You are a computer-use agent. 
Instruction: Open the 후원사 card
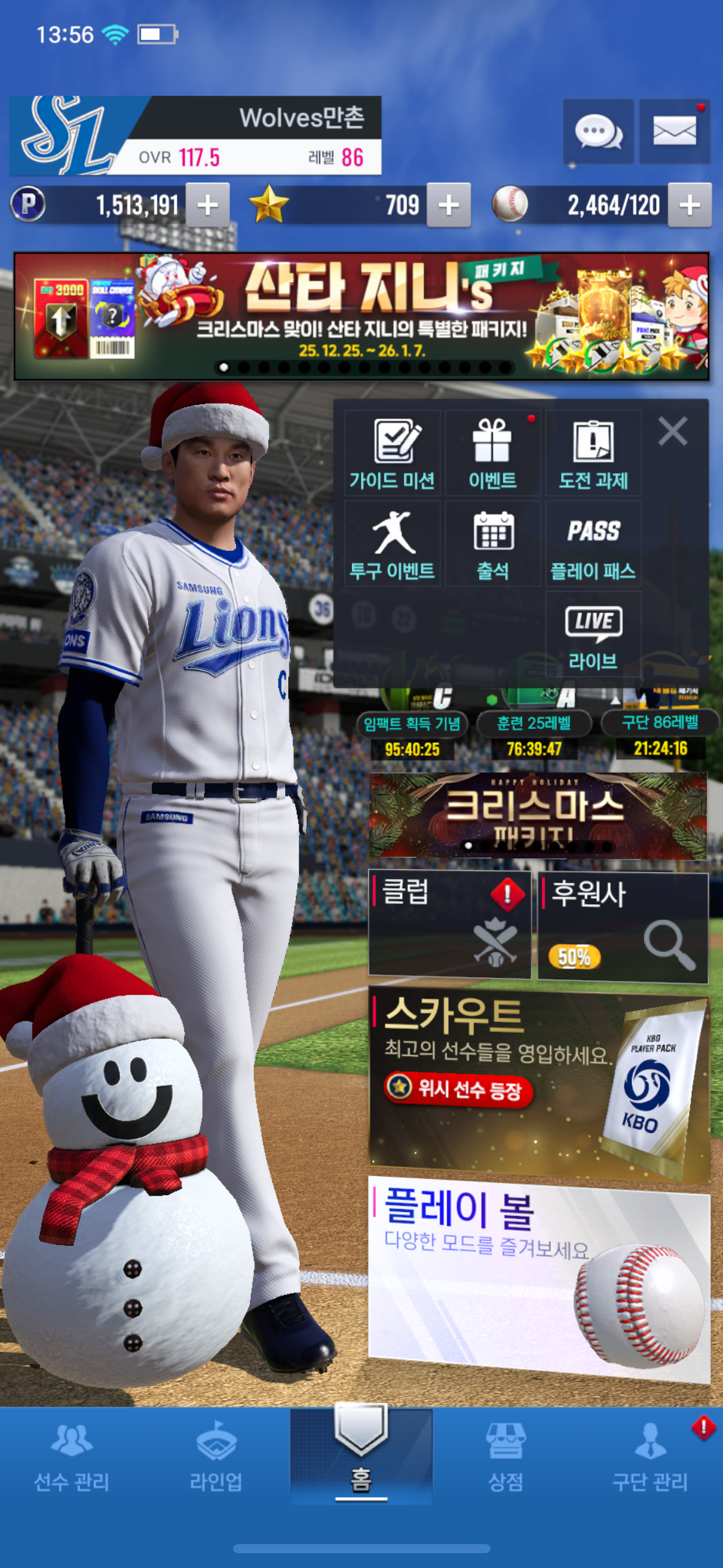pyautogui.click(x=622, y=926)
